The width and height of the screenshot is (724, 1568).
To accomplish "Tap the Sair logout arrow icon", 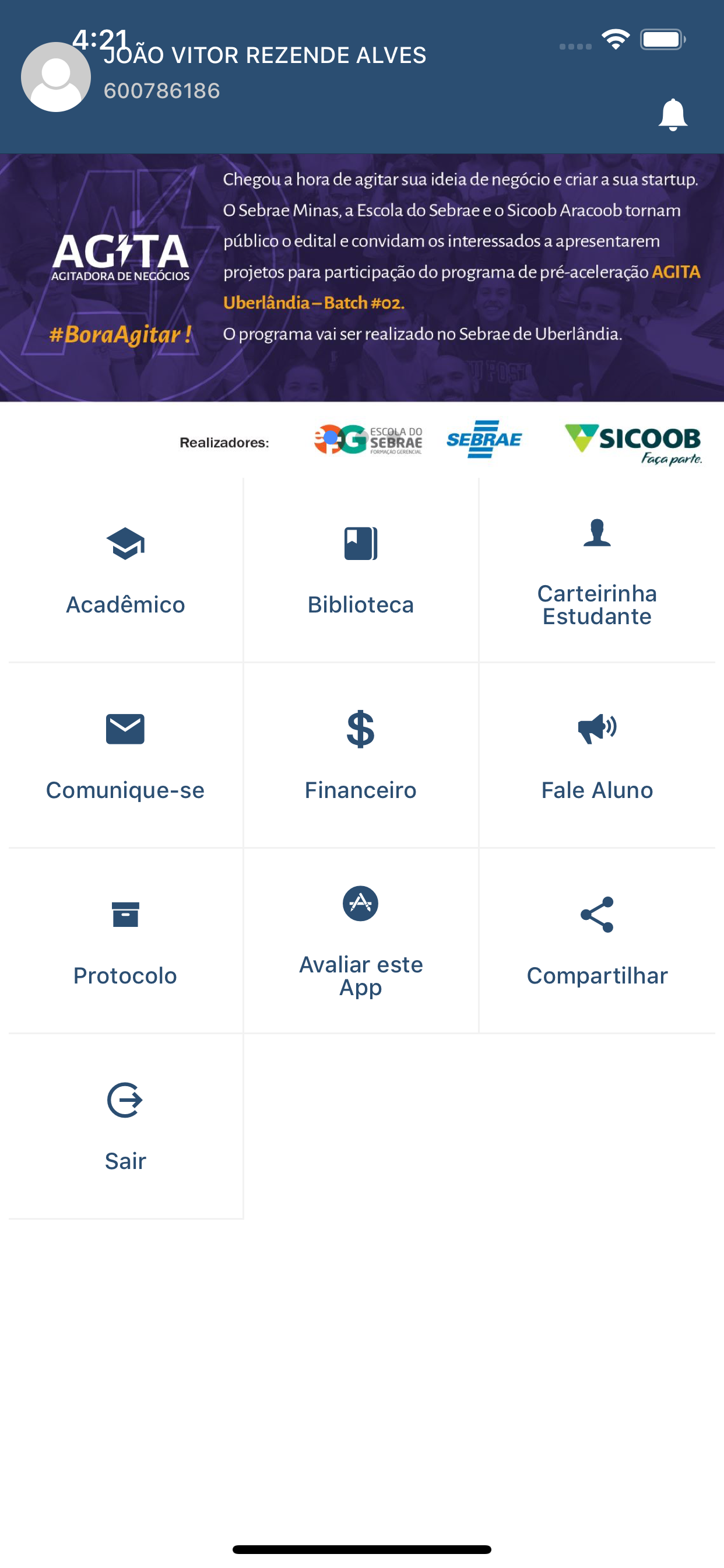I will pyautogui.click(x=125, y=1100).
